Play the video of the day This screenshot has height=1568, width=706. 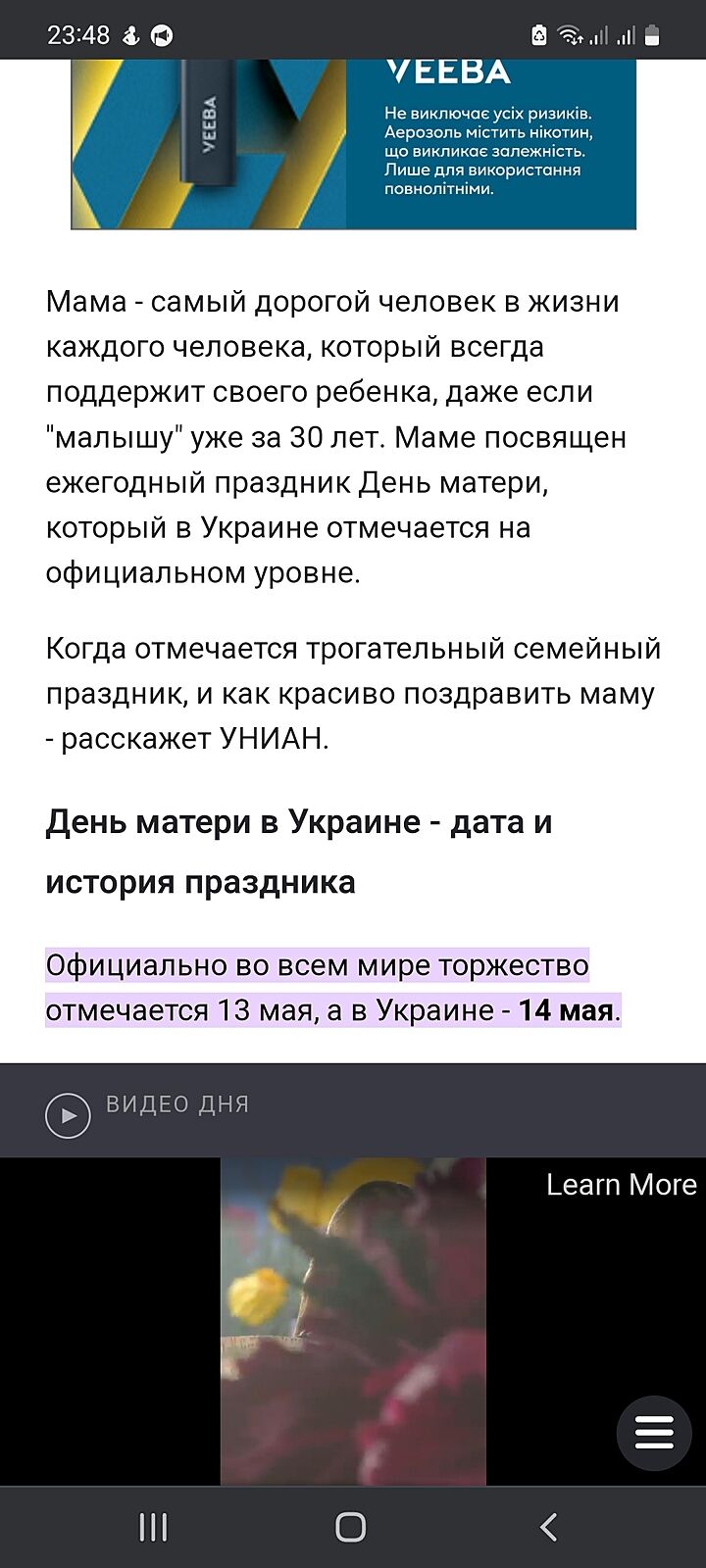(x=68, y=1115)
